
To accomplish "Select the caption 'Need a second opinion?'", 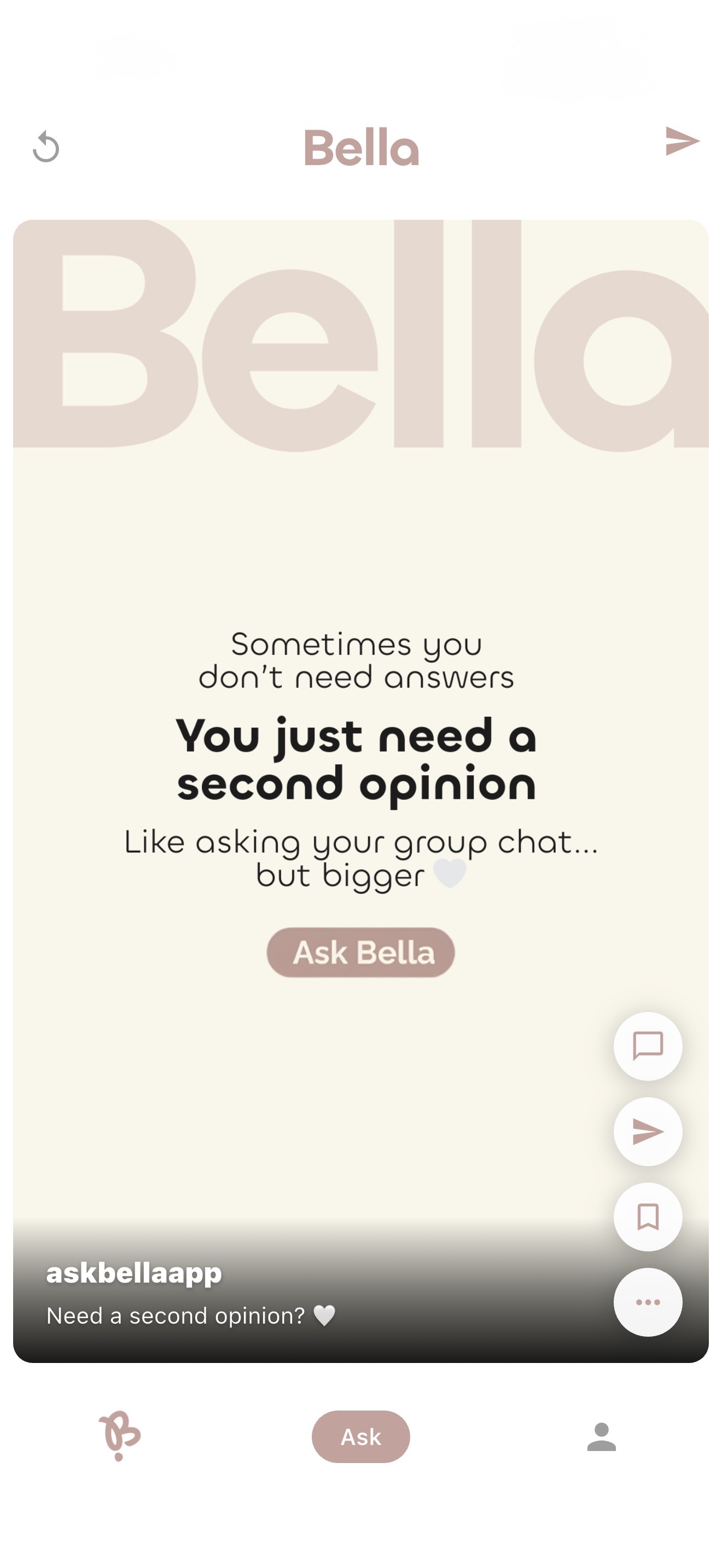I will click(177, 1315).
